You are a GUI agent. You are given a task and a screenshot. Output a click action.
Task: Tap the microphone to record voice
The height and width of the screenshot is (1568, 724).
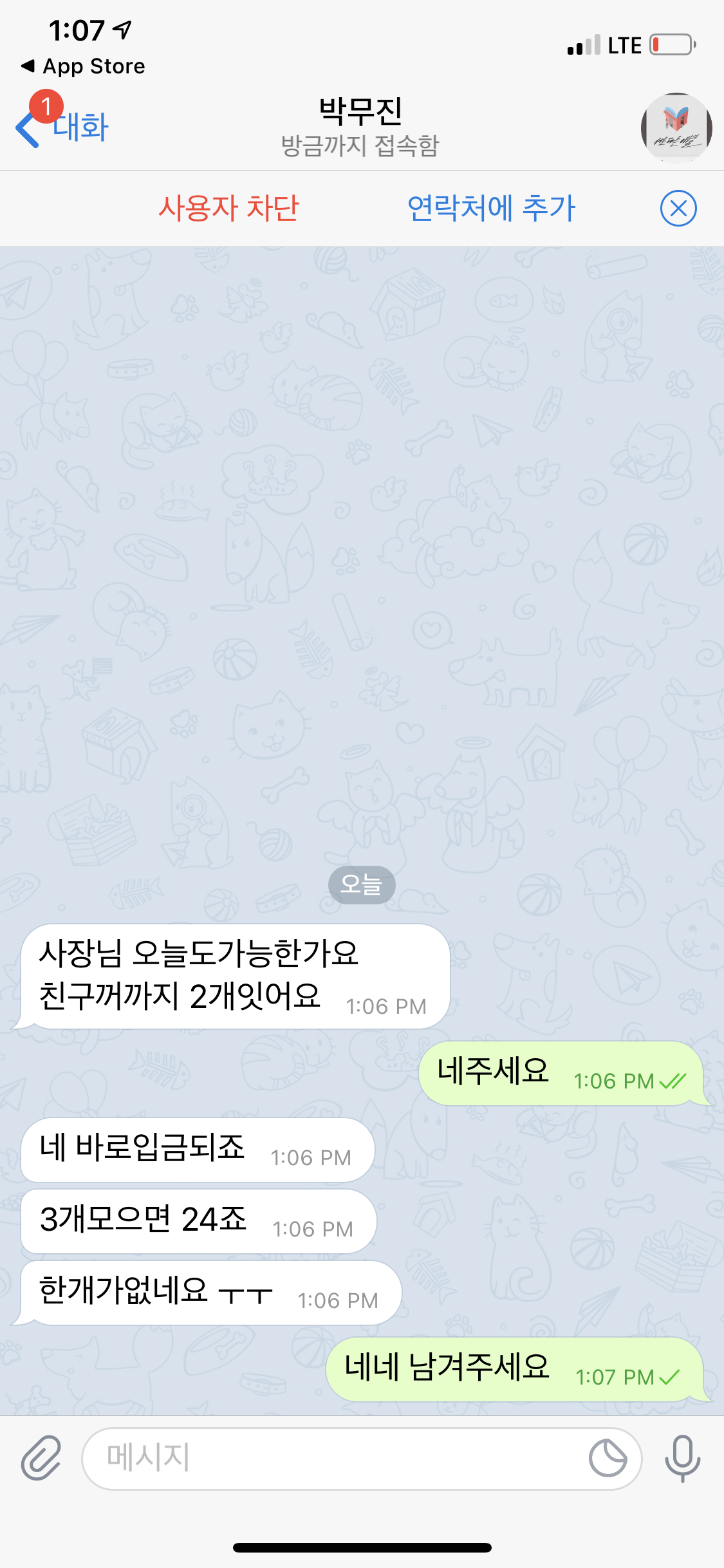click(x=682, y=1458)
